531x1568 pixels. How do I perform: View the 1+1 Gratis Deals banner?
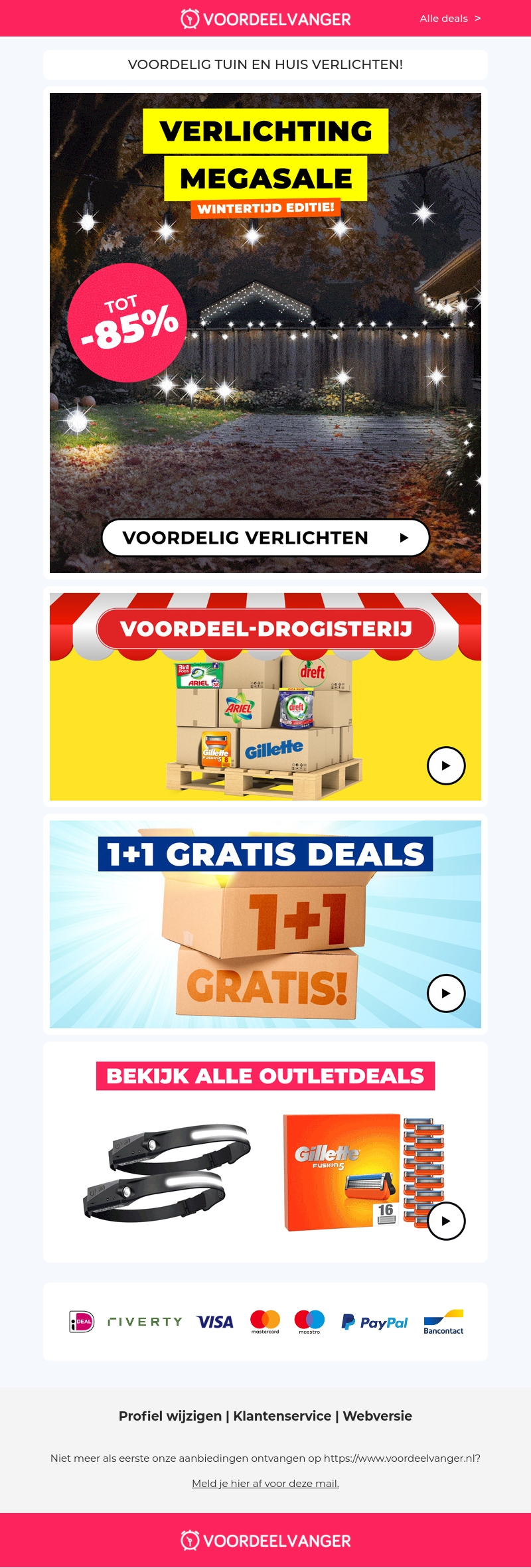[265, 924]
